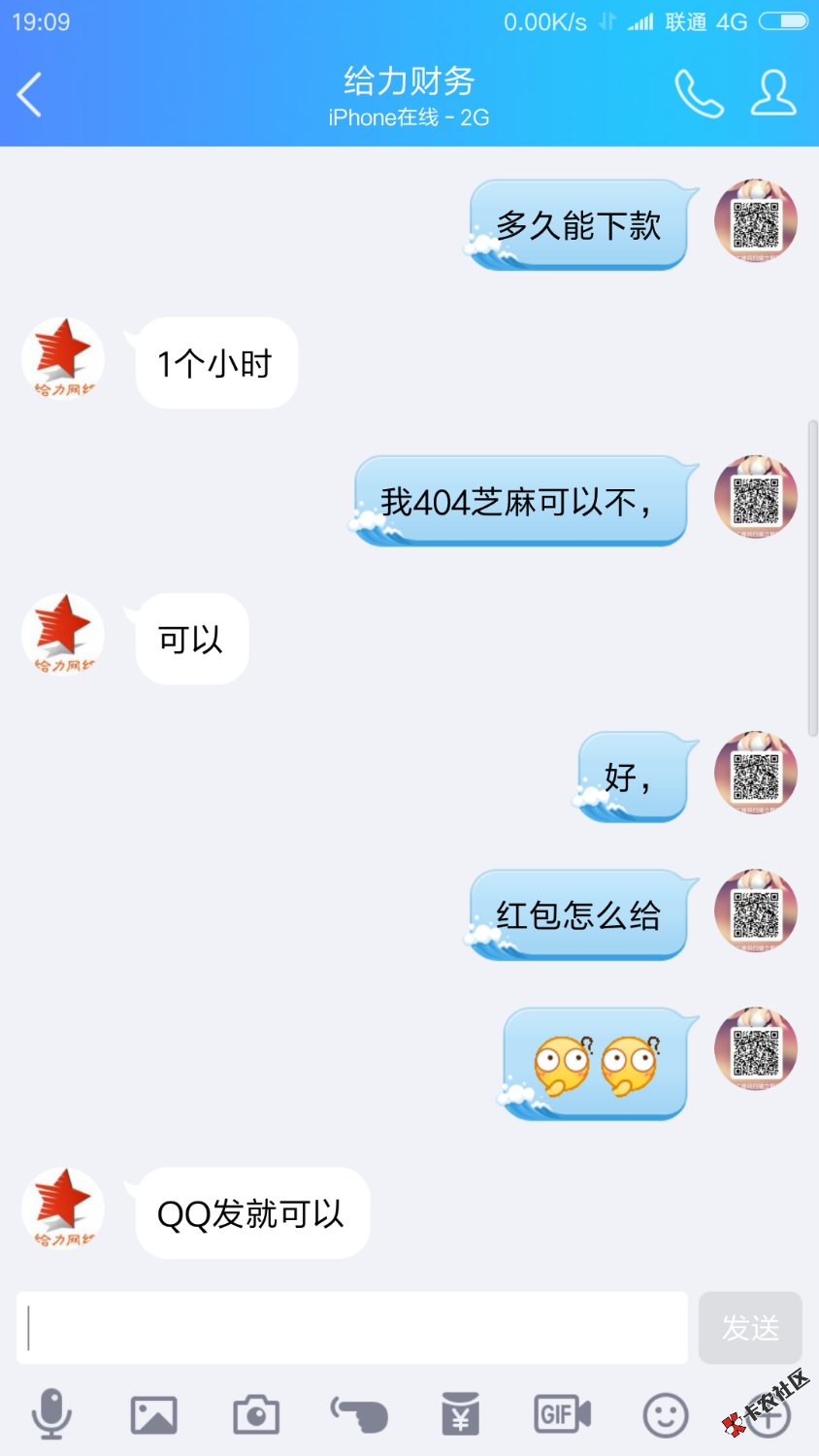Open the GIF video tool
819x1456 pixels.
coord(562,1414)
